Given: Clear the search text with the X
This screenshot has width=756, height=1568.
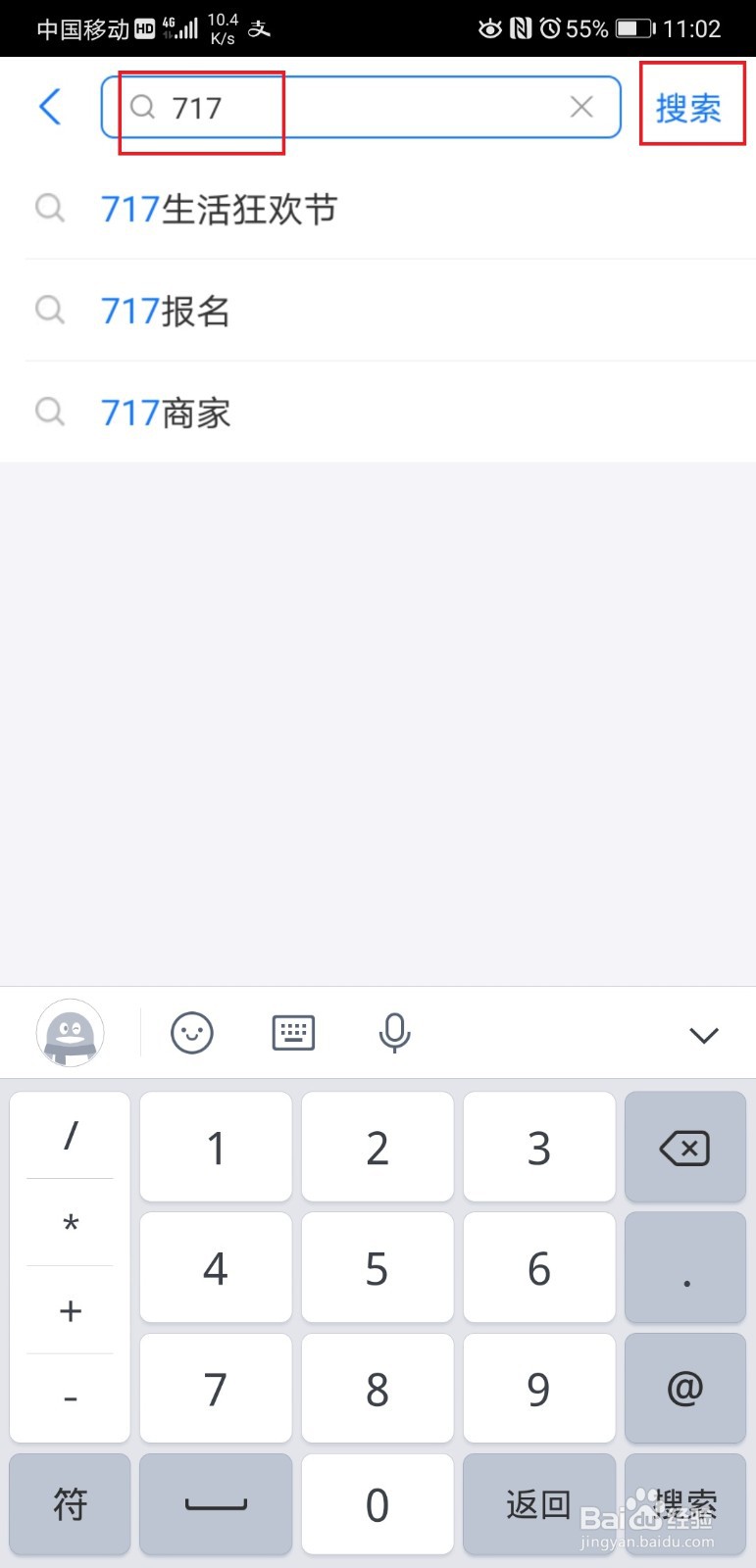Looking at the screenshot, I should pos(581,108).
